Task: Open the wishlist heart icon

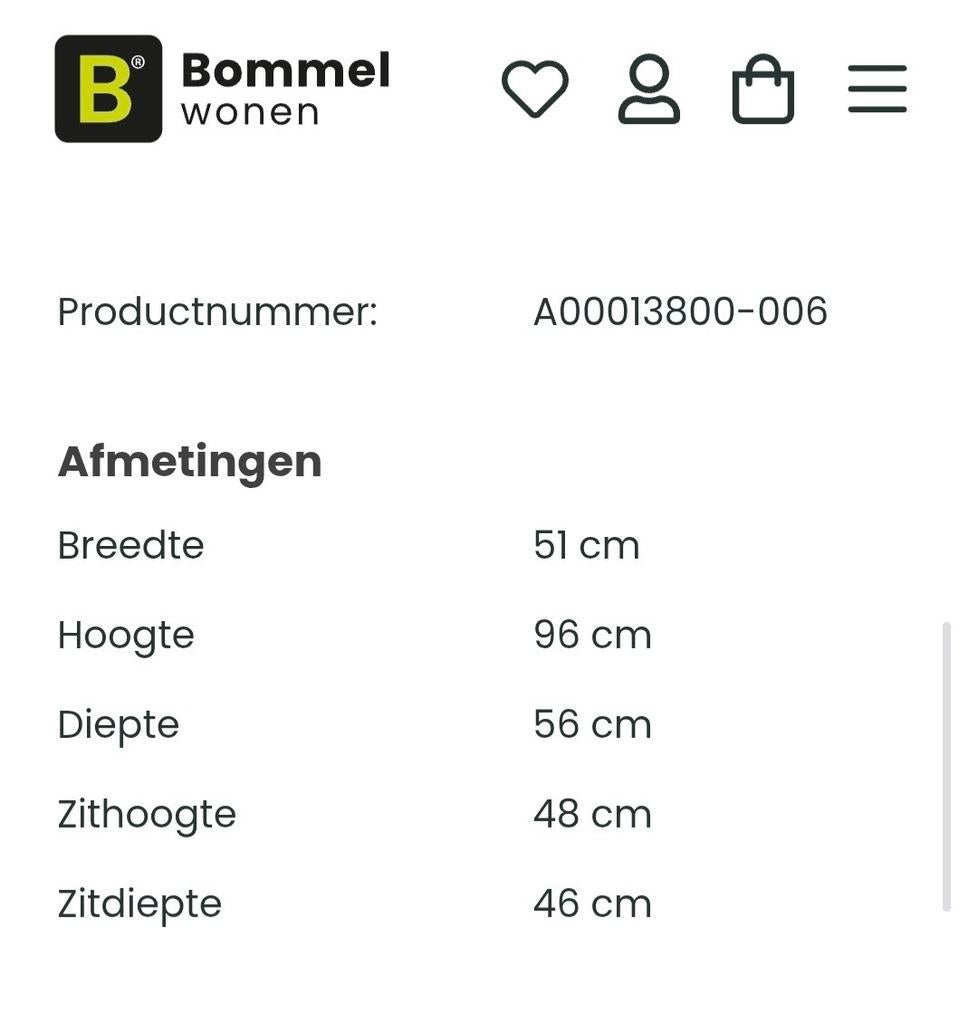Action: (534, 89)
